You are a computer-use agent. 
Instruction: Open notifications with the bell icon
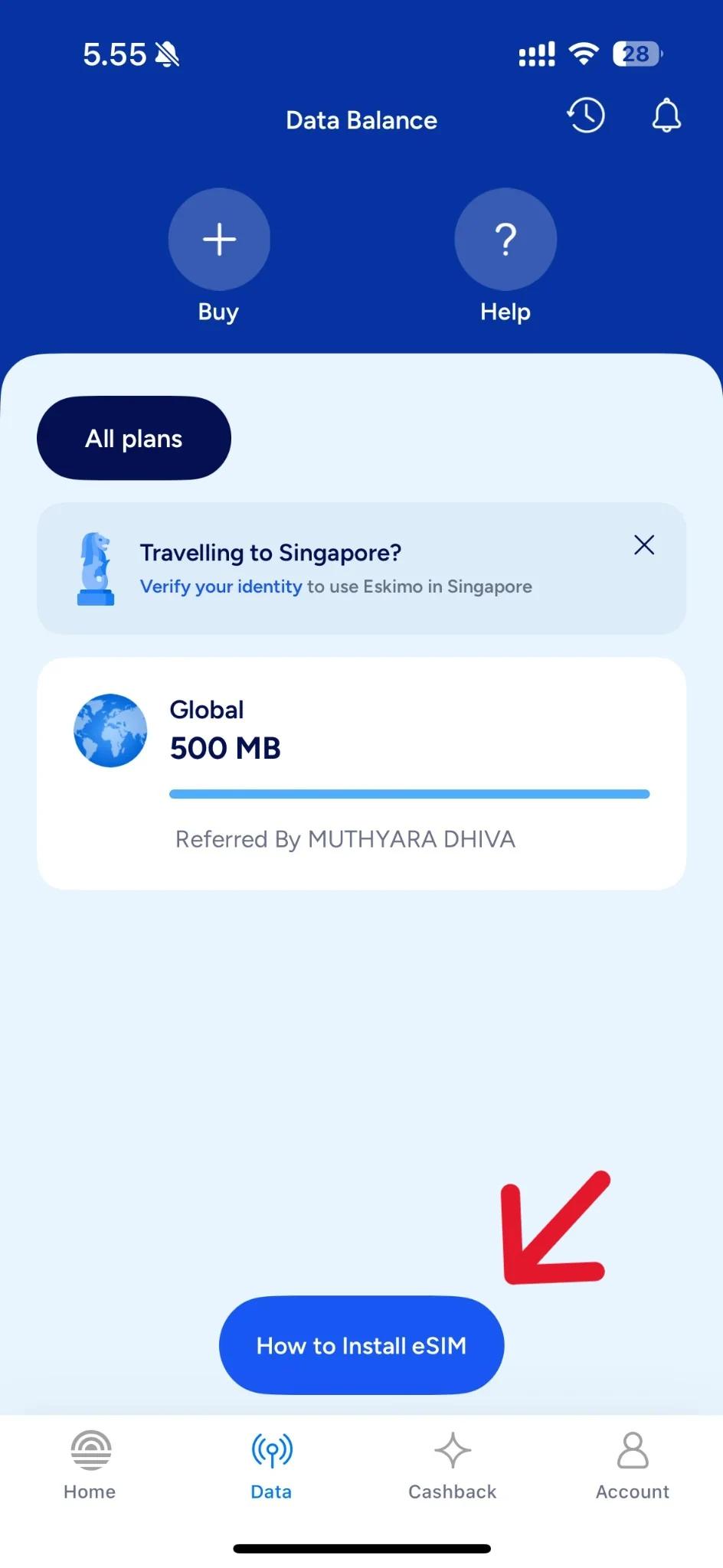[x=666, y=116]
